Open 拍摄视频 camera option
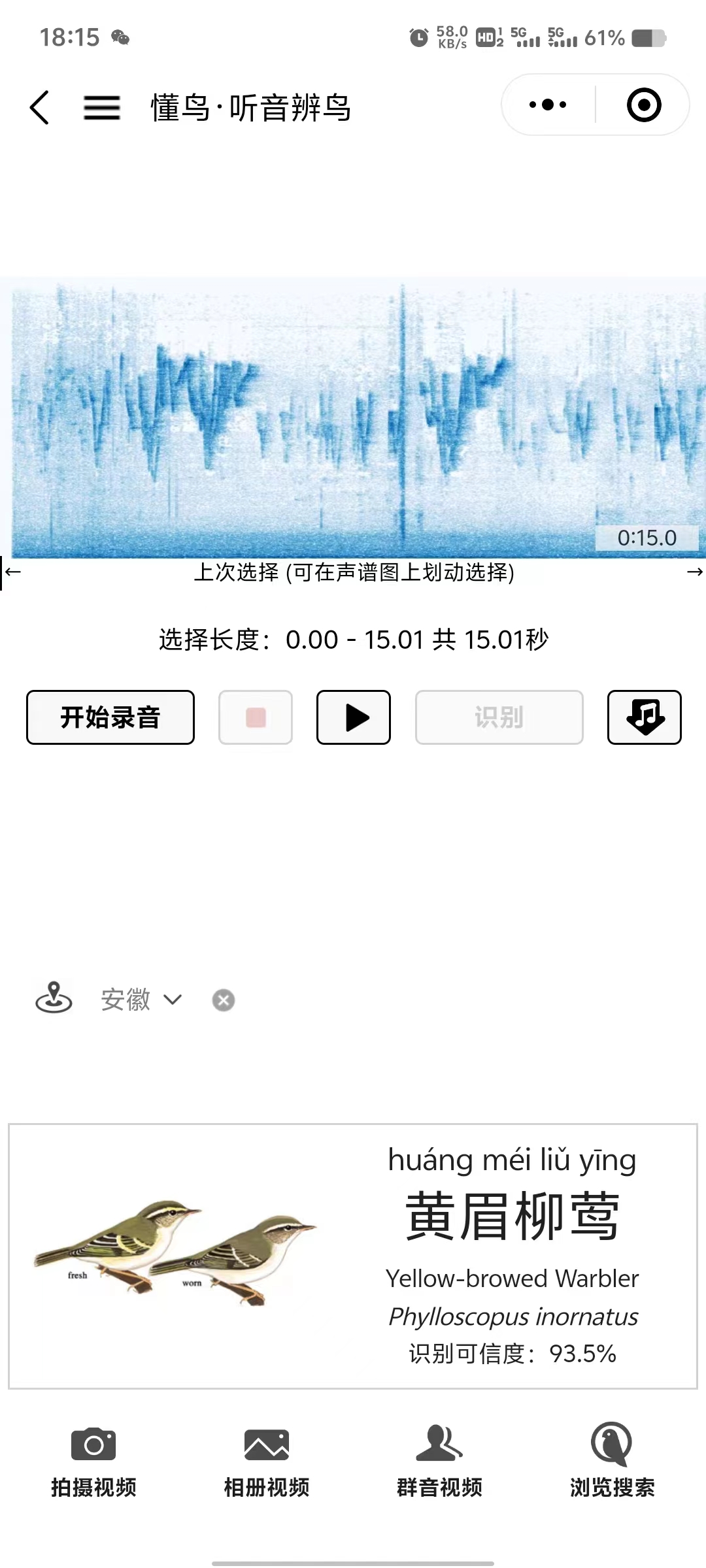Screen dimensions: 706x1568 click(x=93, y=1461)
